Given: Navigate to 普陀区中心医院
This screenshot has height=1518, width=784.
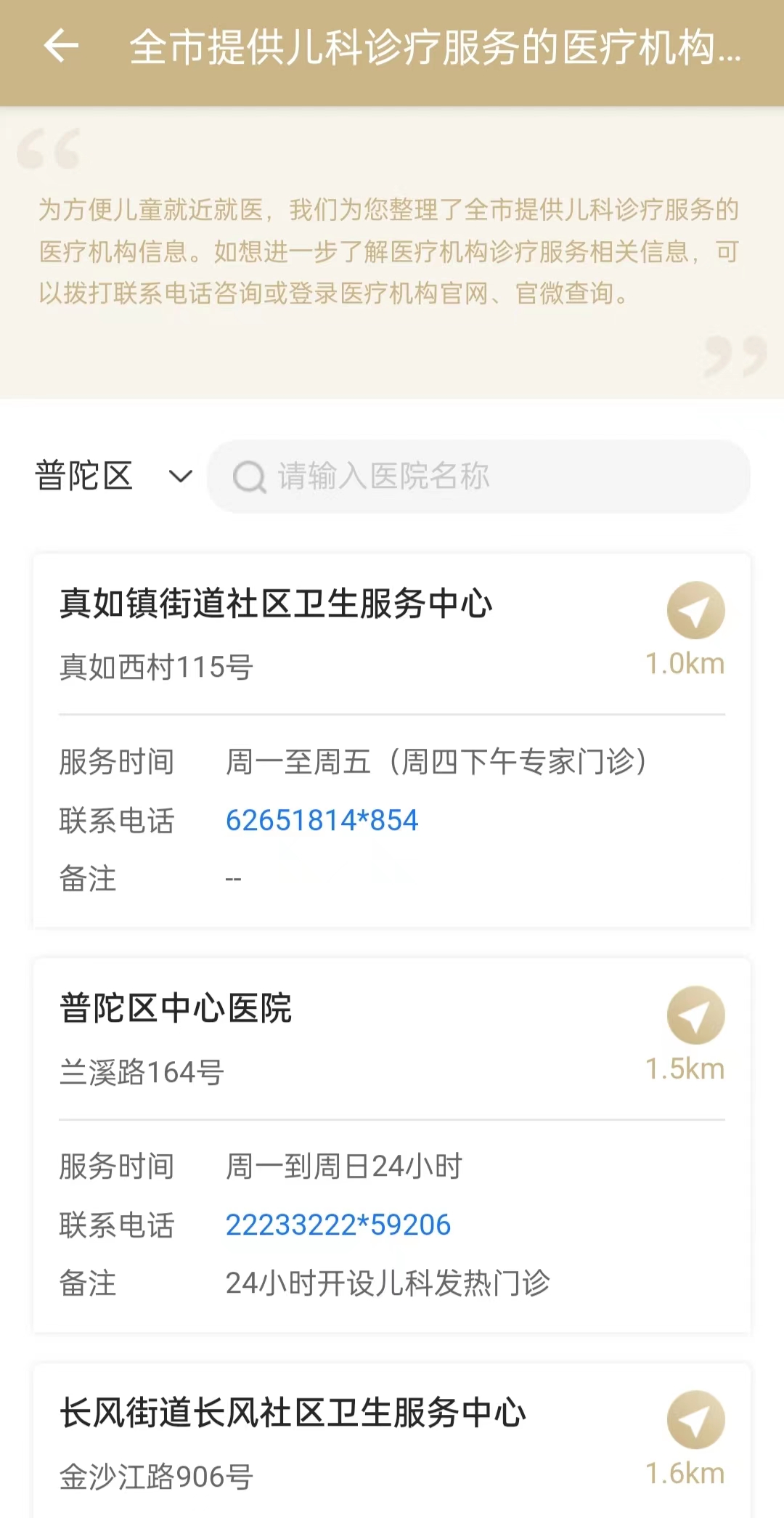Looking at the screenshot, I should pos(695,1015).
